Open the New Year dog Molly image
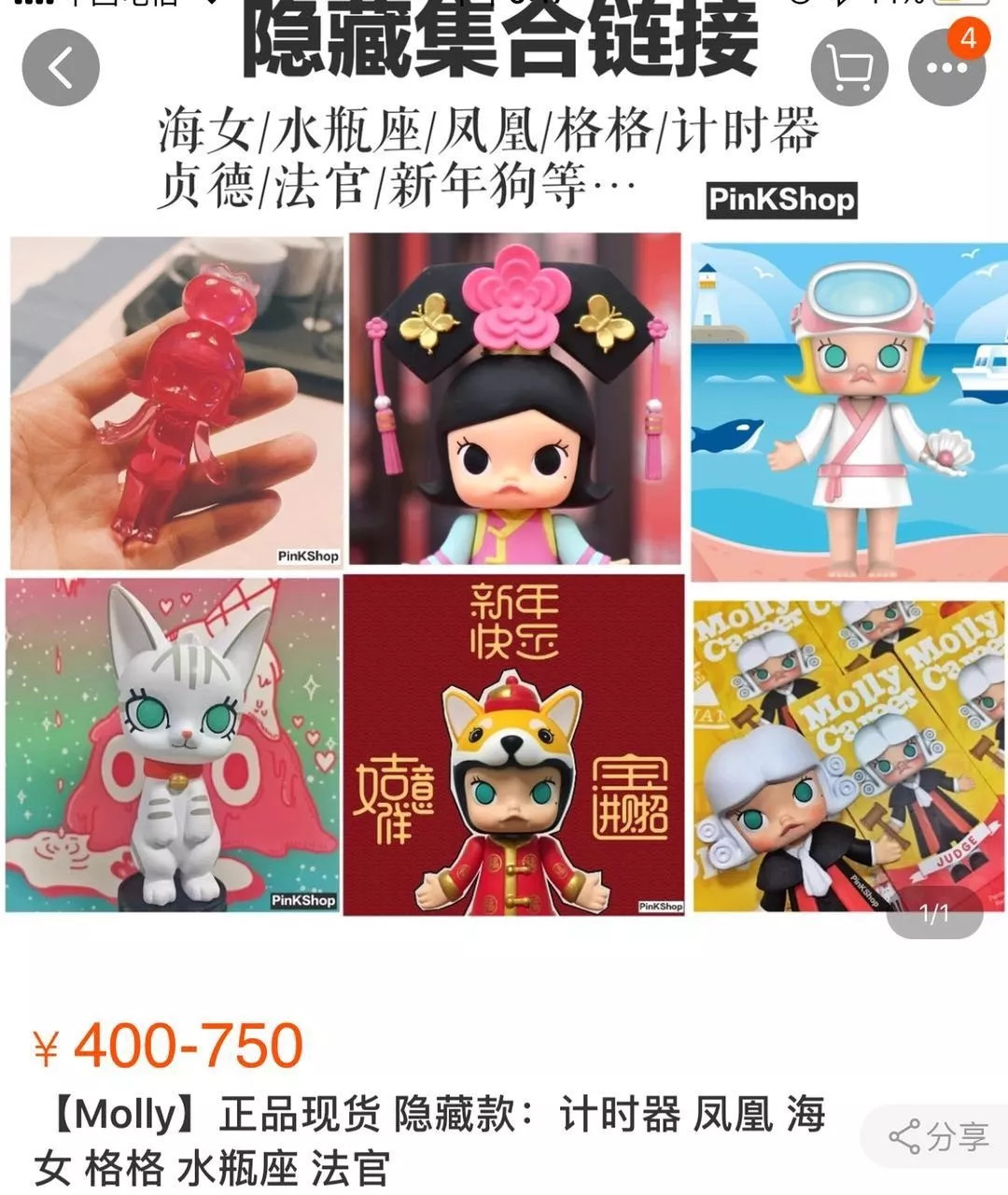The height and width of the screenshot is (1195, 1008). tap(516, 747)
